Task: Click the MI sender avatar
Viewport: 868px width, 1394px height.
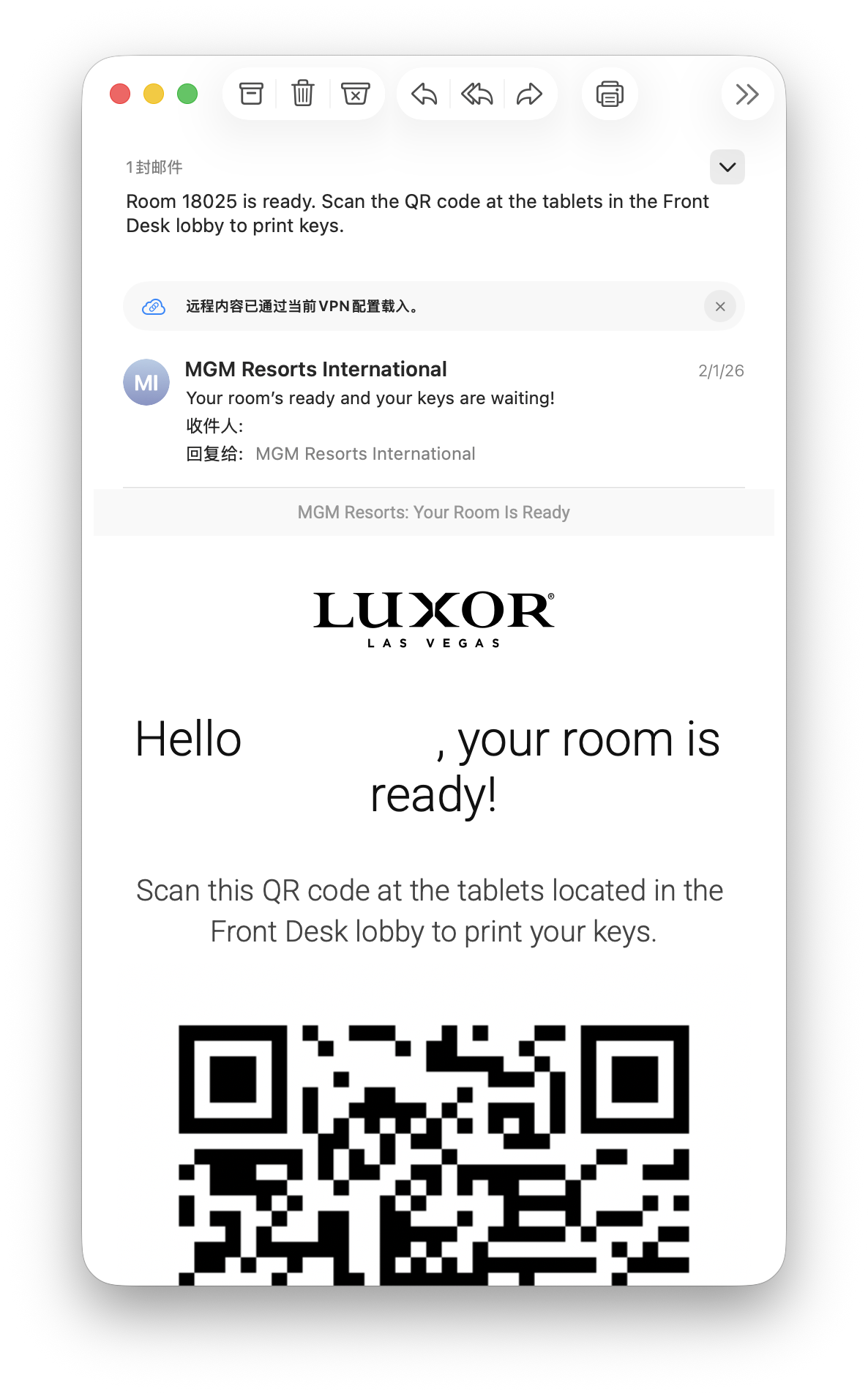Action: (x=146, y=382)
